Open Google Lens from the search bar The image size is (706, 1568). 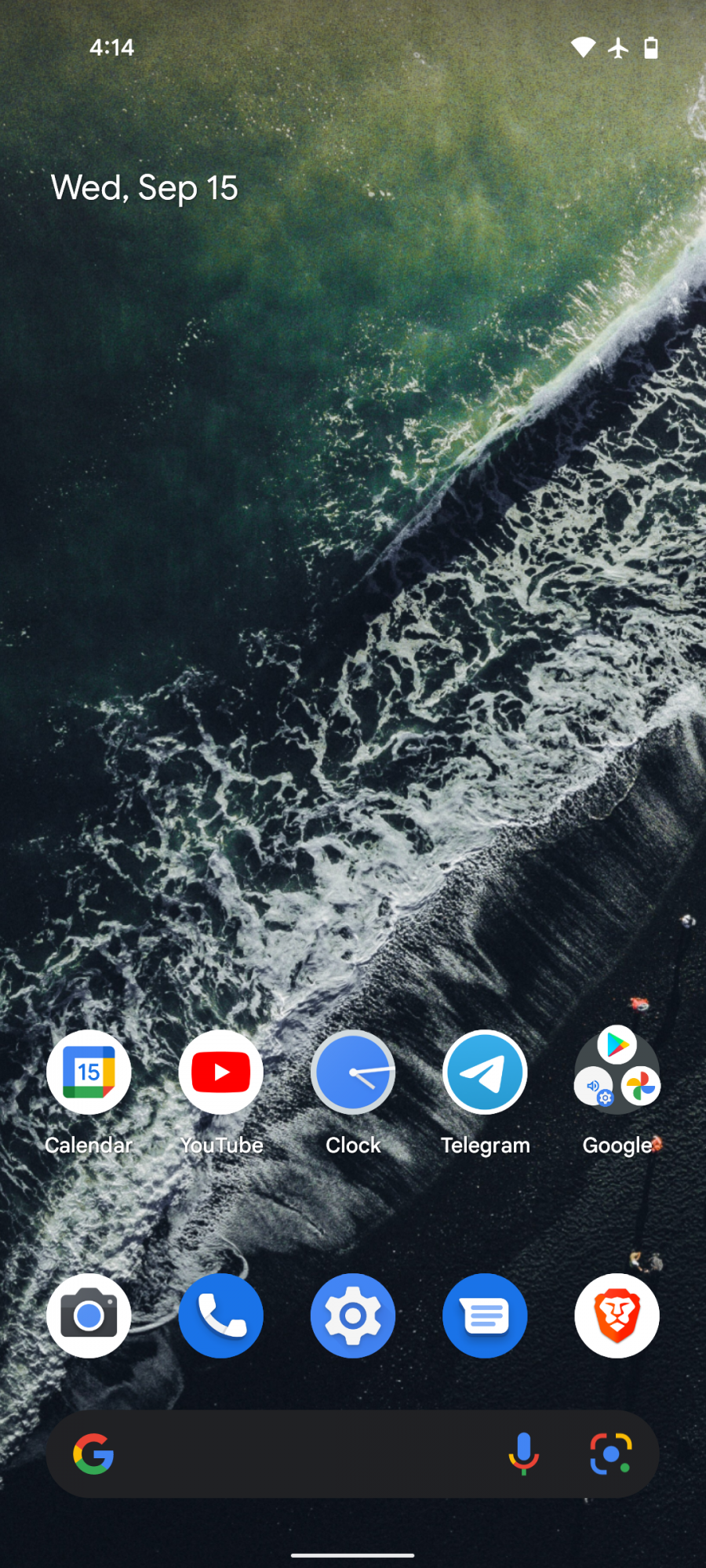610,1454
